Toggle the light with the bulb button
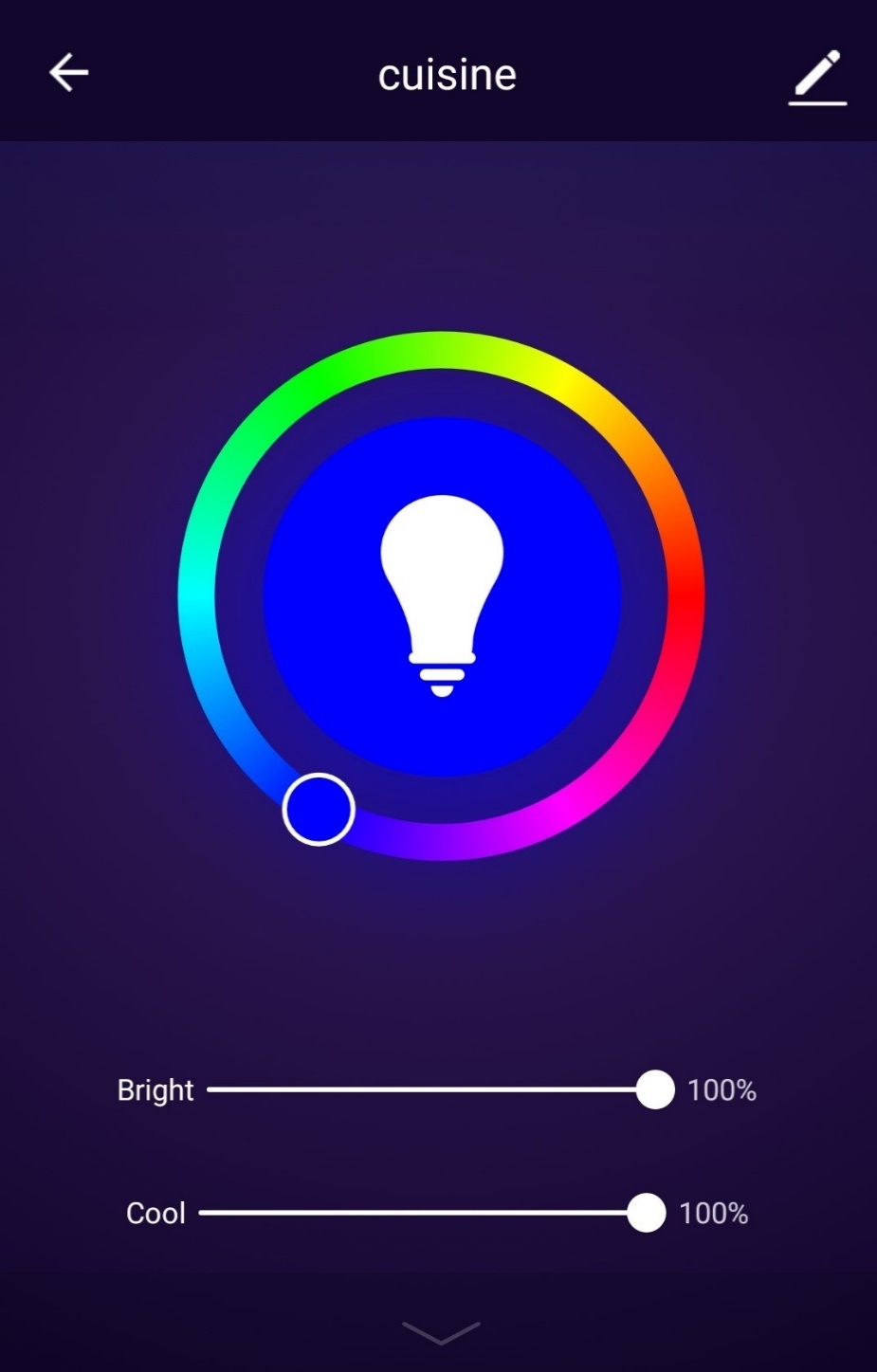877x1372 pixels. [442, 595]
